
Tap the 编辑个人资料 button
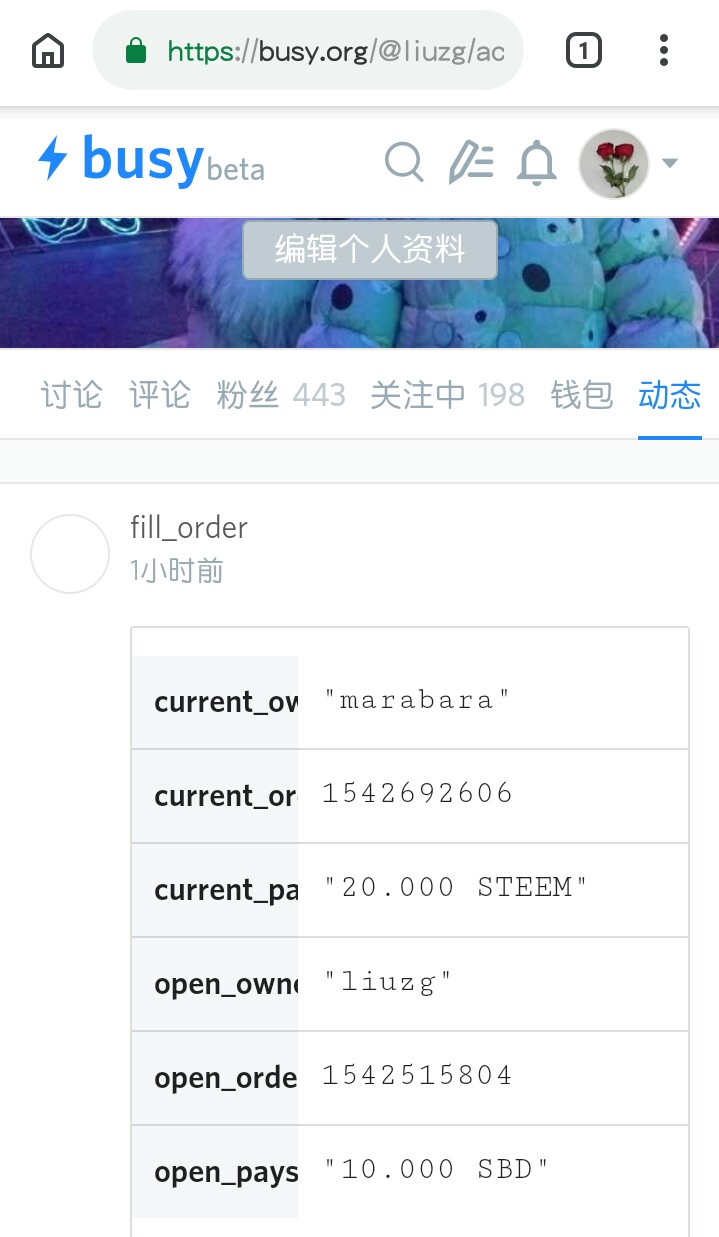[370, 250]
